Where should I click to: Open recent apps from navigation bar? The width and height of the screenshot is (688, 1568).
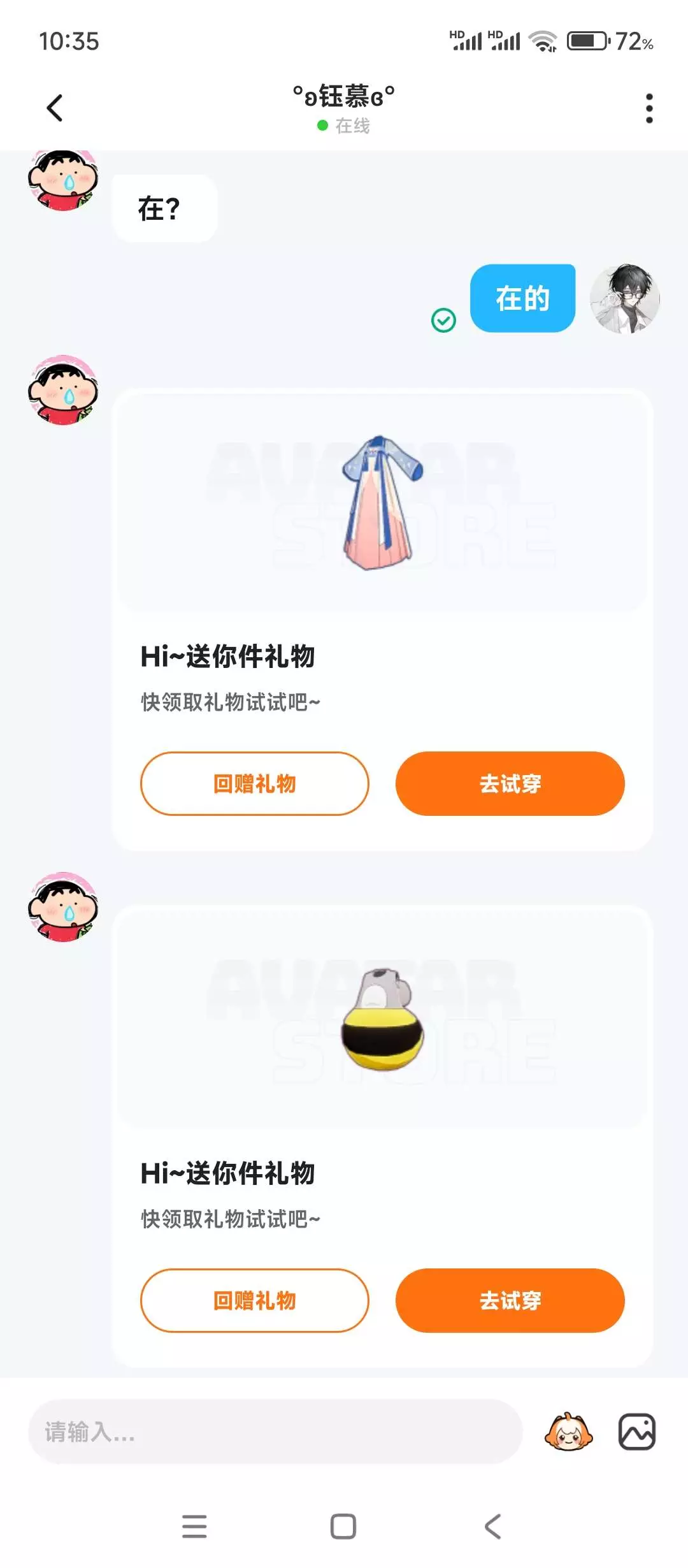click(x=194, y=1527)
